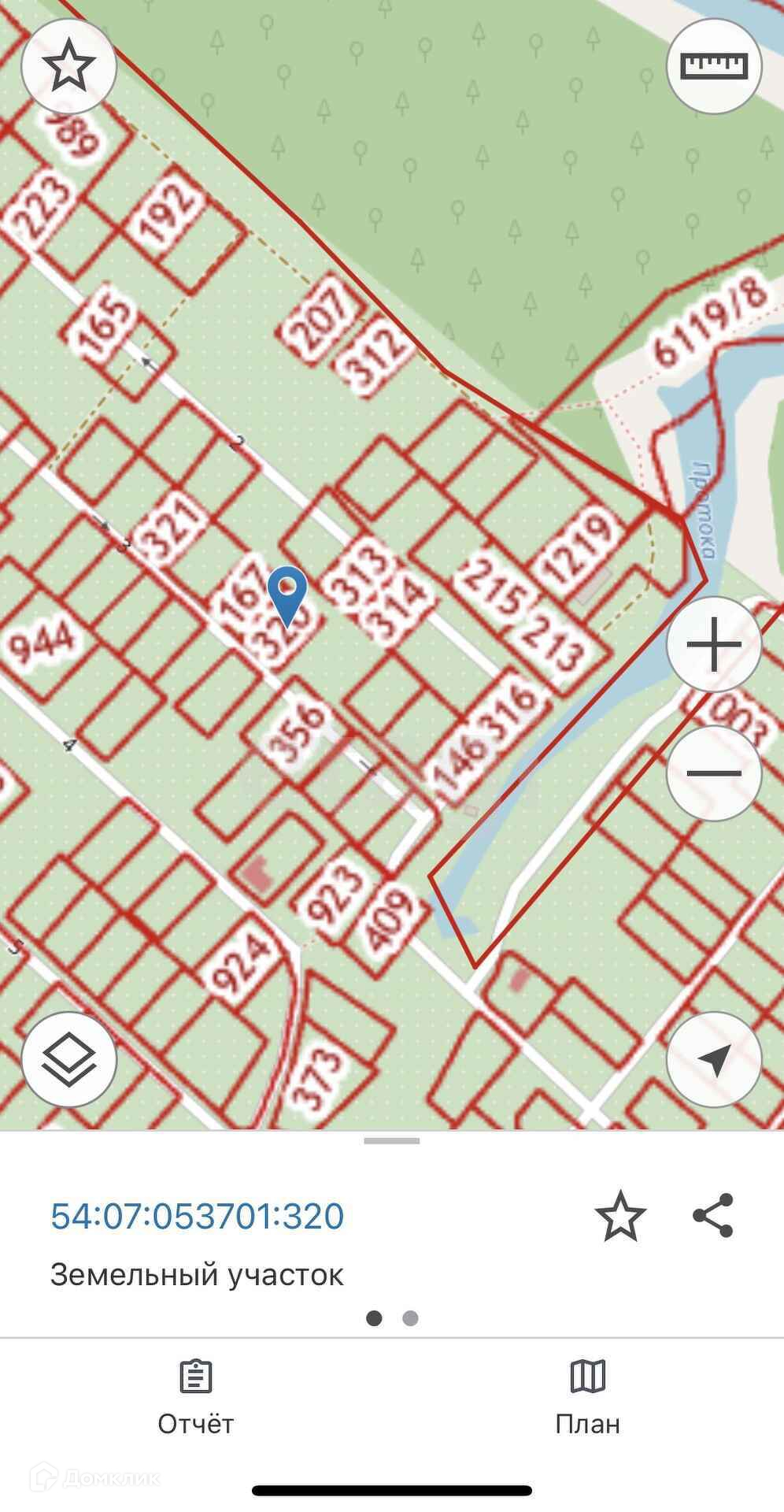Zoom in with the plus button
This screenshot has height=1512, width=784.
(x=714, y=645)
